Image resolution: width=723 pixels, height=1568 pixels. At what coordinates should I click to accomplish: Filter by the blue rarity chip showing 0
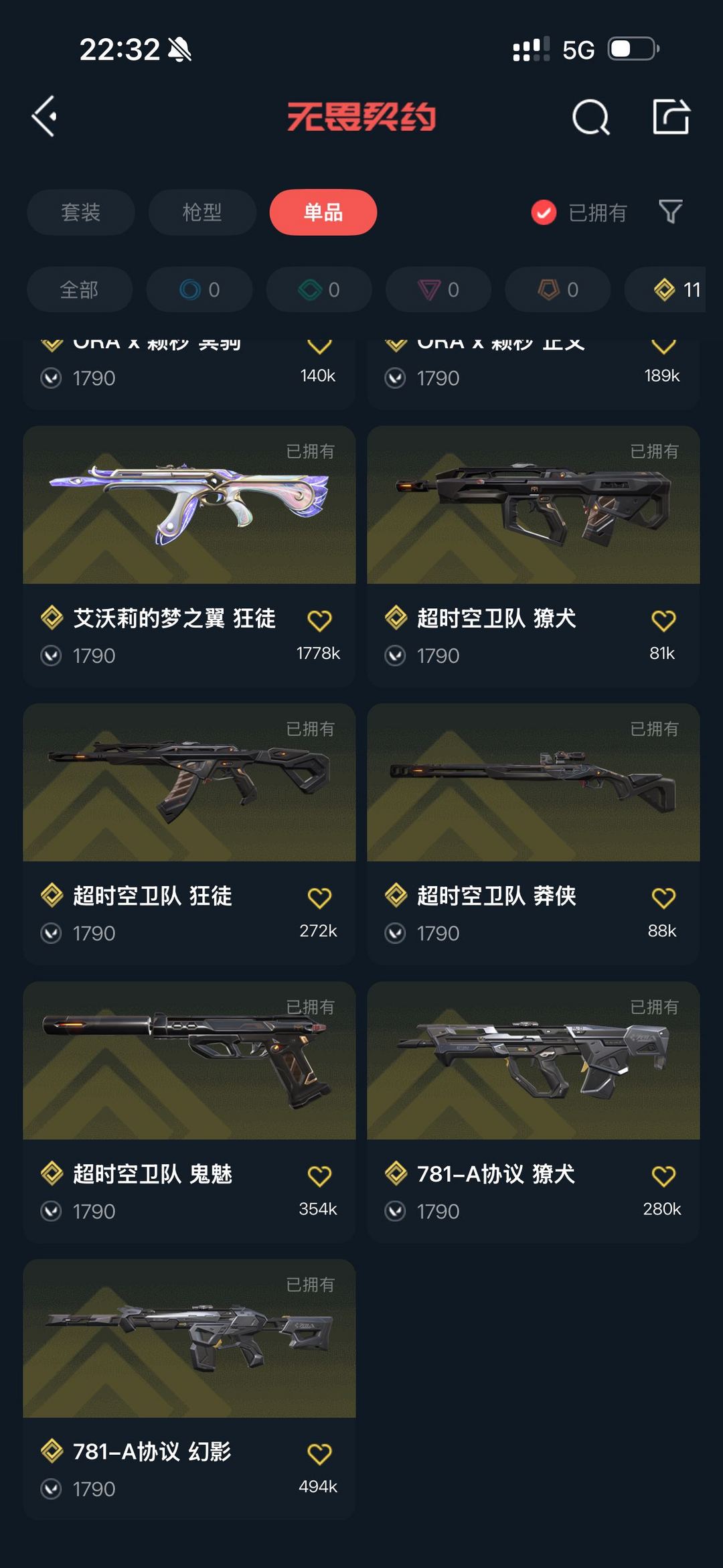pos(199,289)
